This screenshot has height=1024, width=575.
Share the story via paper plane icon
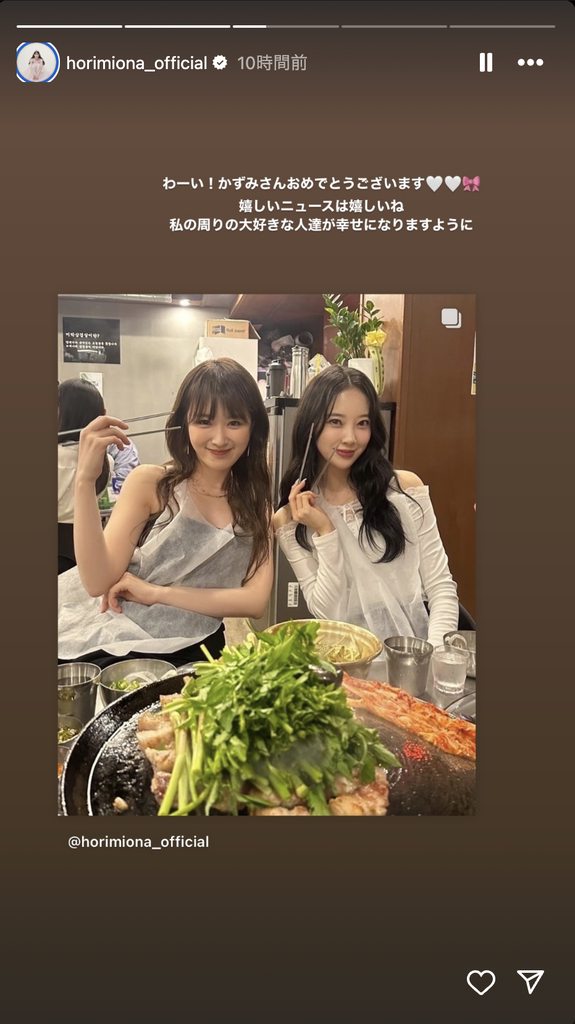pyautogui.click(x=530, y=981)
